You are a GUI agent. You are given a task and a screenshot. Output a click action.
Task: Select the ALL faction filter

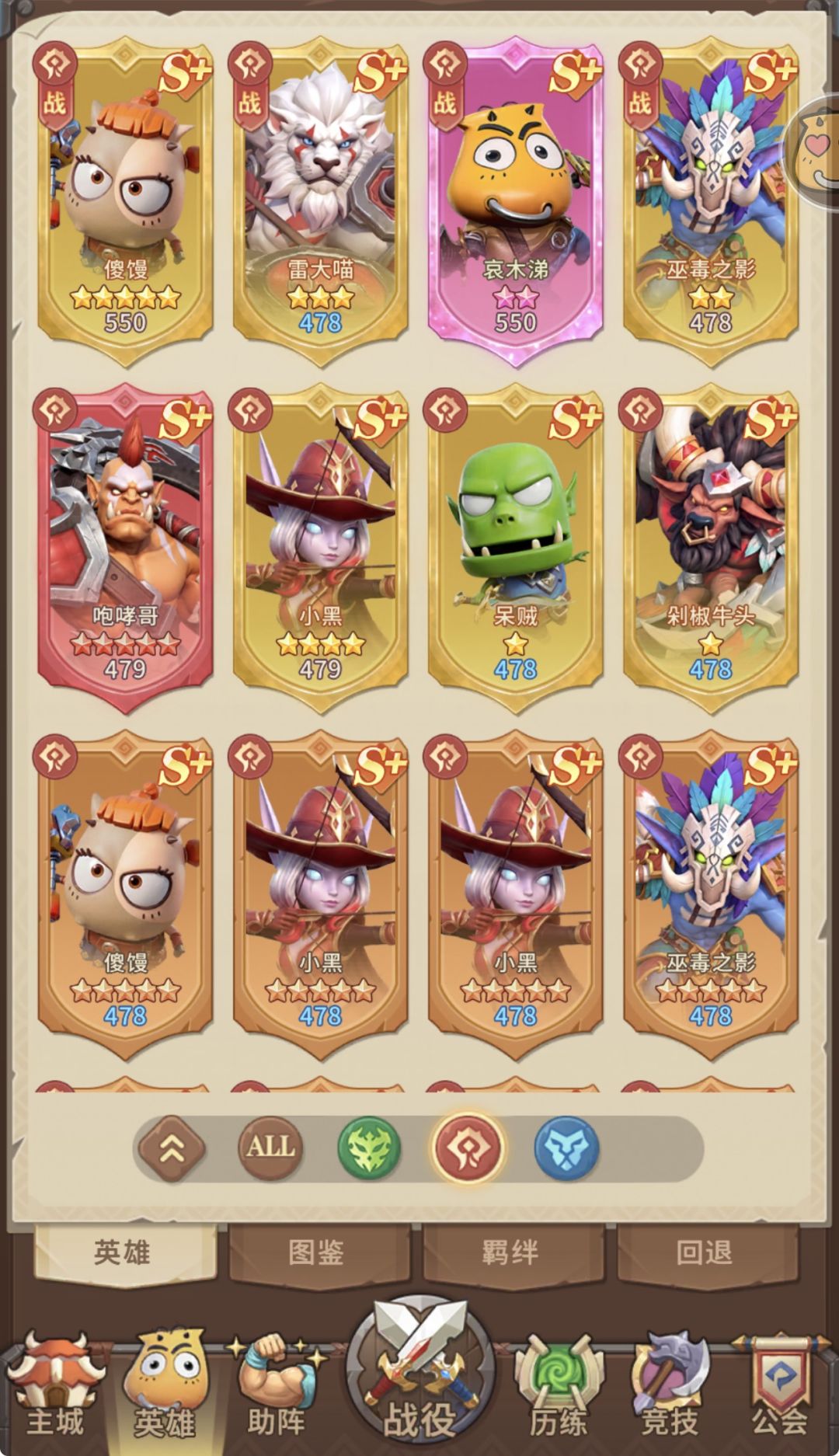tap(270, 1147)
